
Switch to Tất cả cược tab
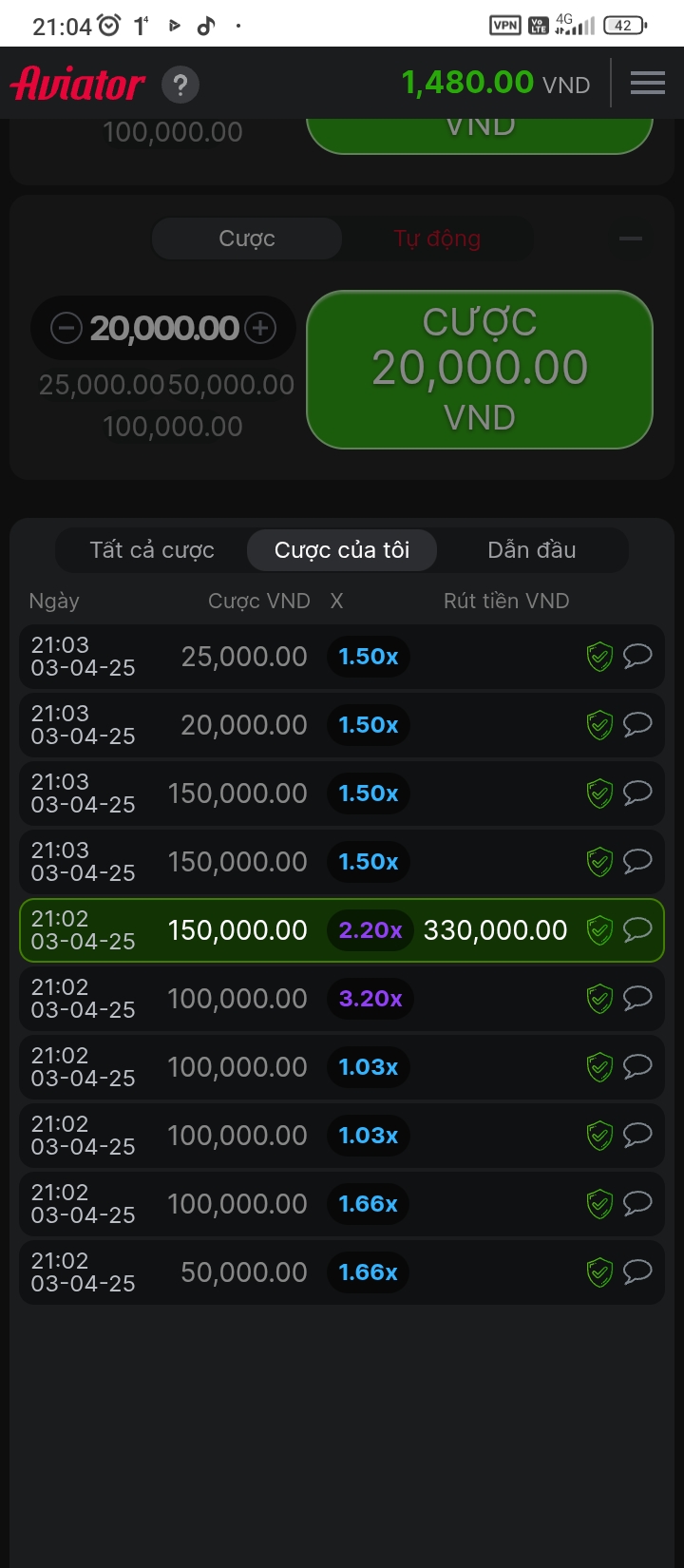[x=152, y=550]
